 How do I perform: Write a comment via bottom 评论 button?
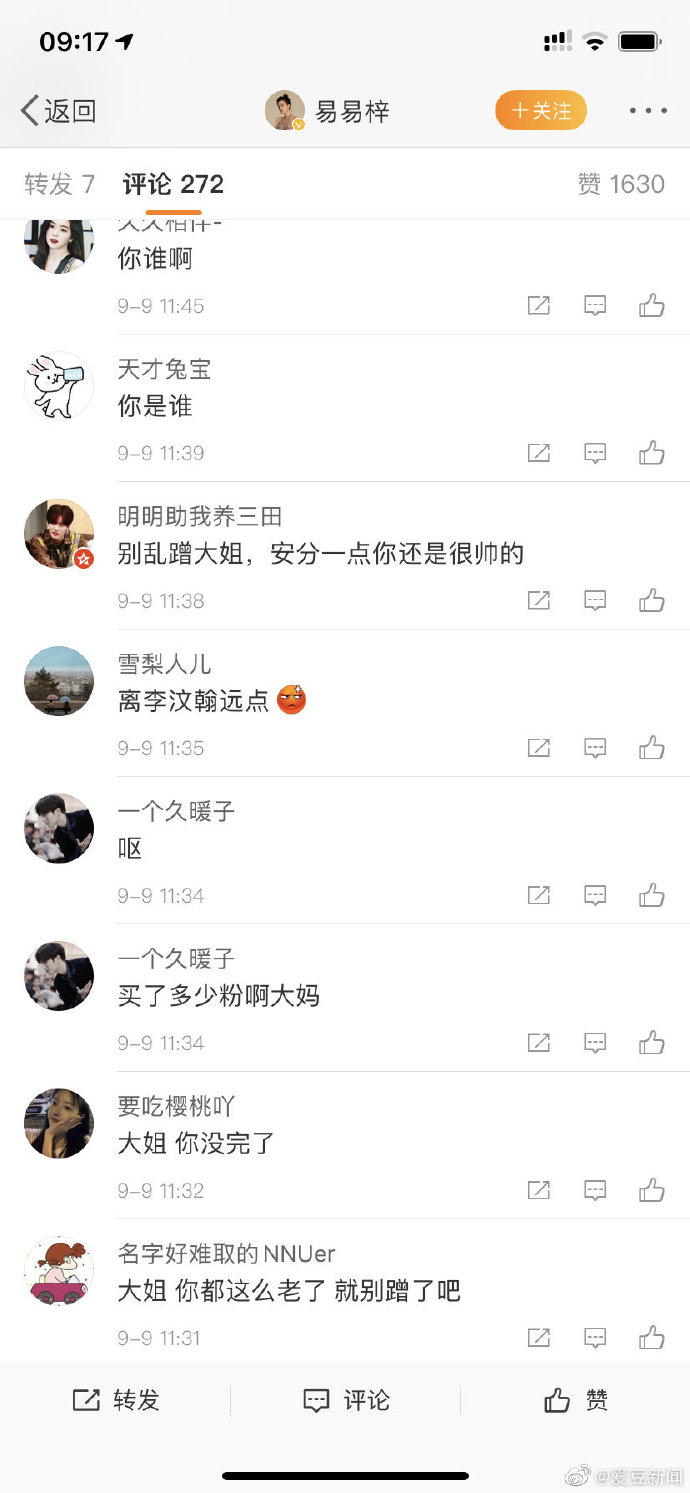(x=346, y=1400)
